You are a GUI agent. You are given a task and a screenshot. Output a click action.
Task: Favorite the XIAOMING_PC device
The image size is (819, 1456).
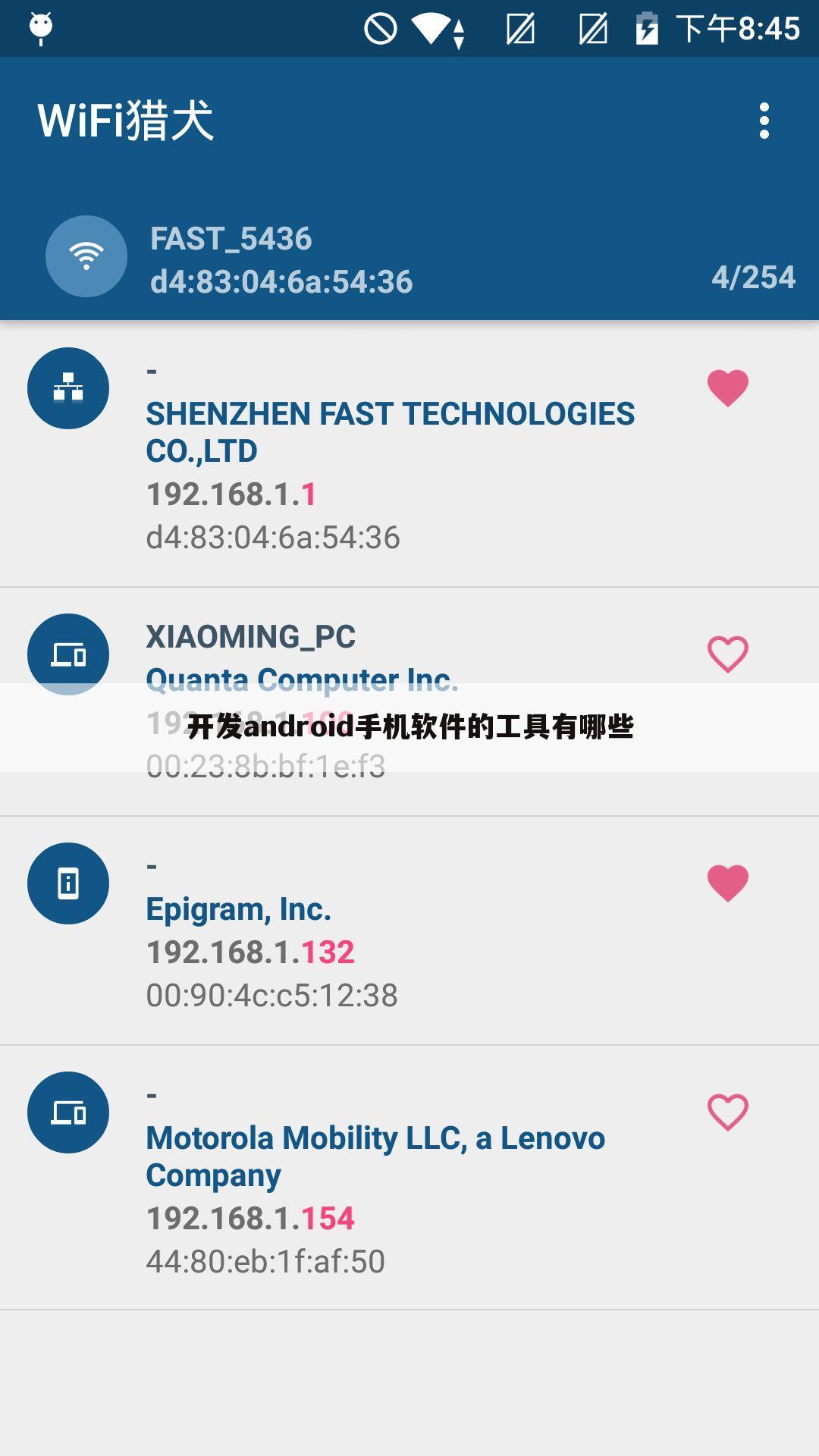[726, 654]
